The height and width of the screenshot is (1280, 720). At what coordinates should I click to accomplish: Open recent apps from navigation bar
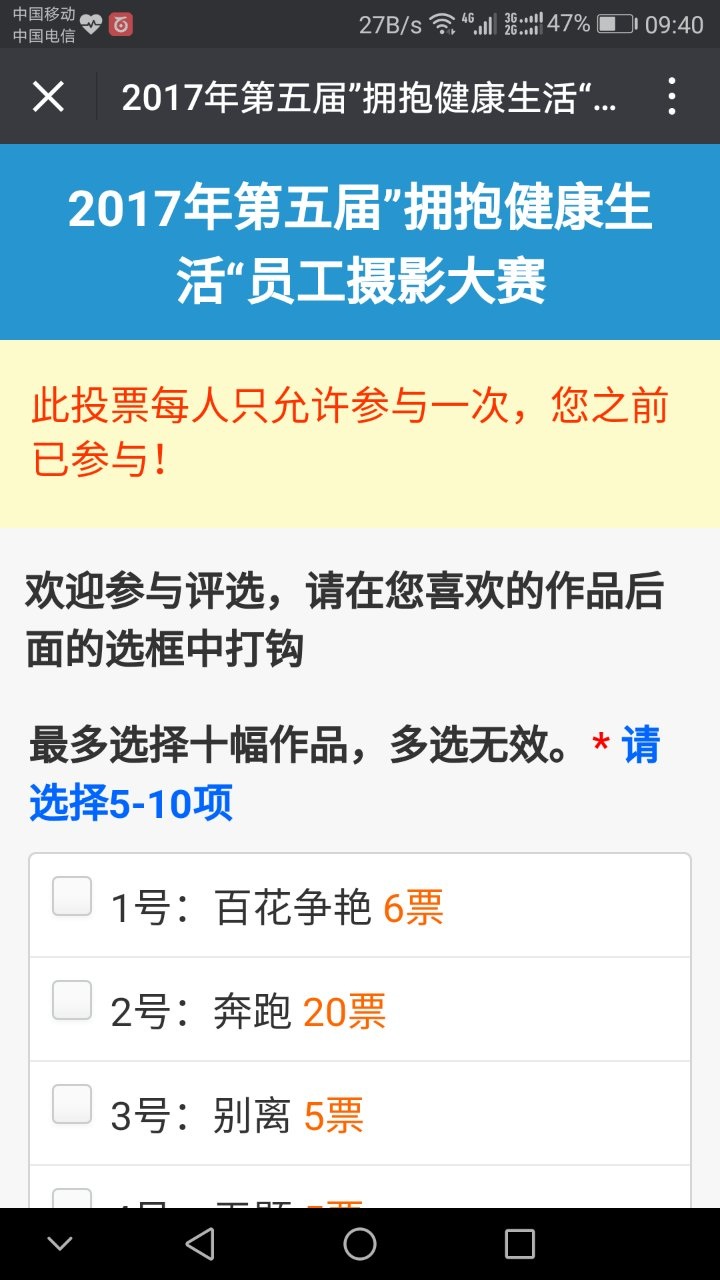[520, 1244]
